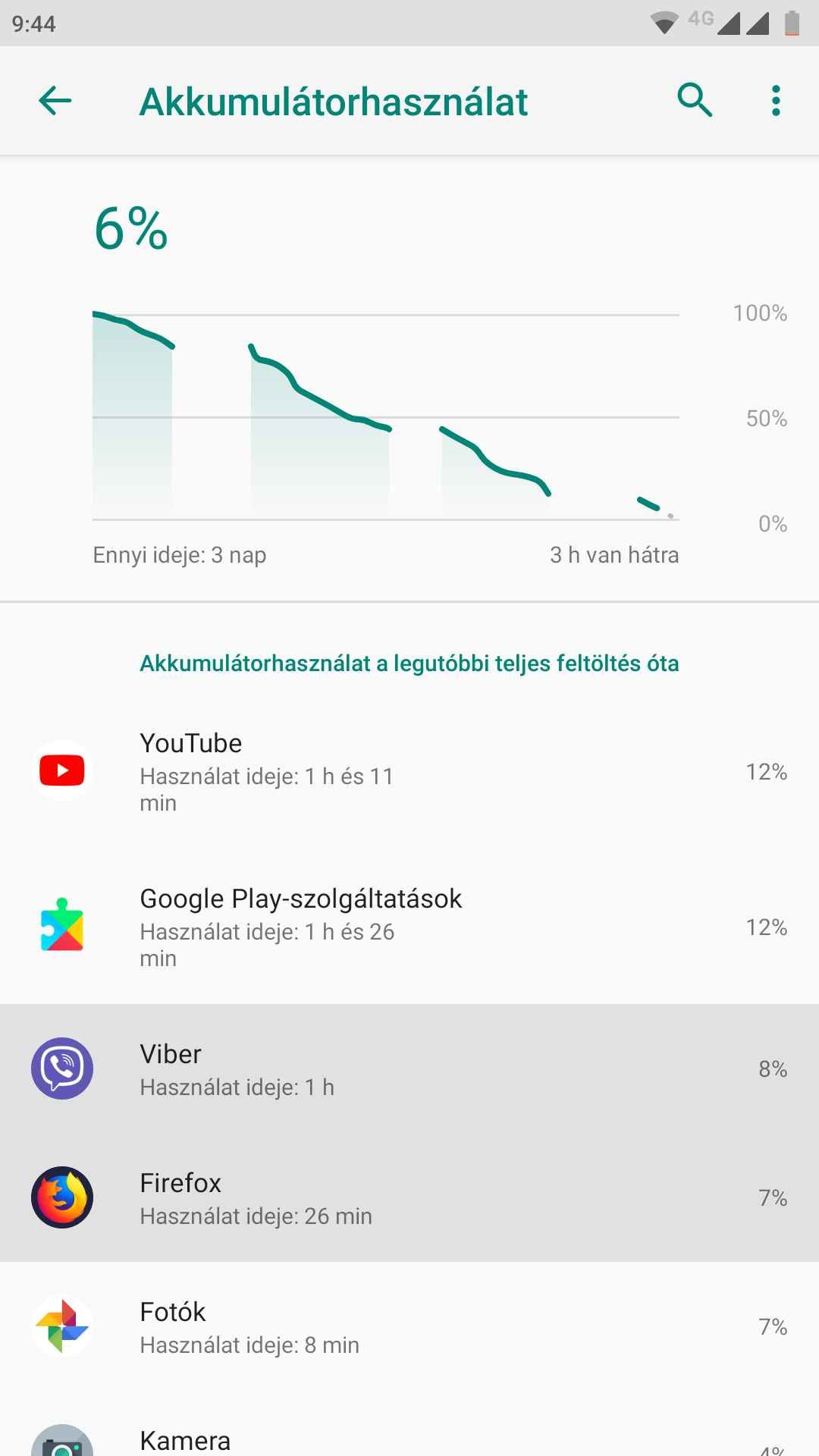
Task: Open the three-dot overflow menu
Action: coord(775,101)
